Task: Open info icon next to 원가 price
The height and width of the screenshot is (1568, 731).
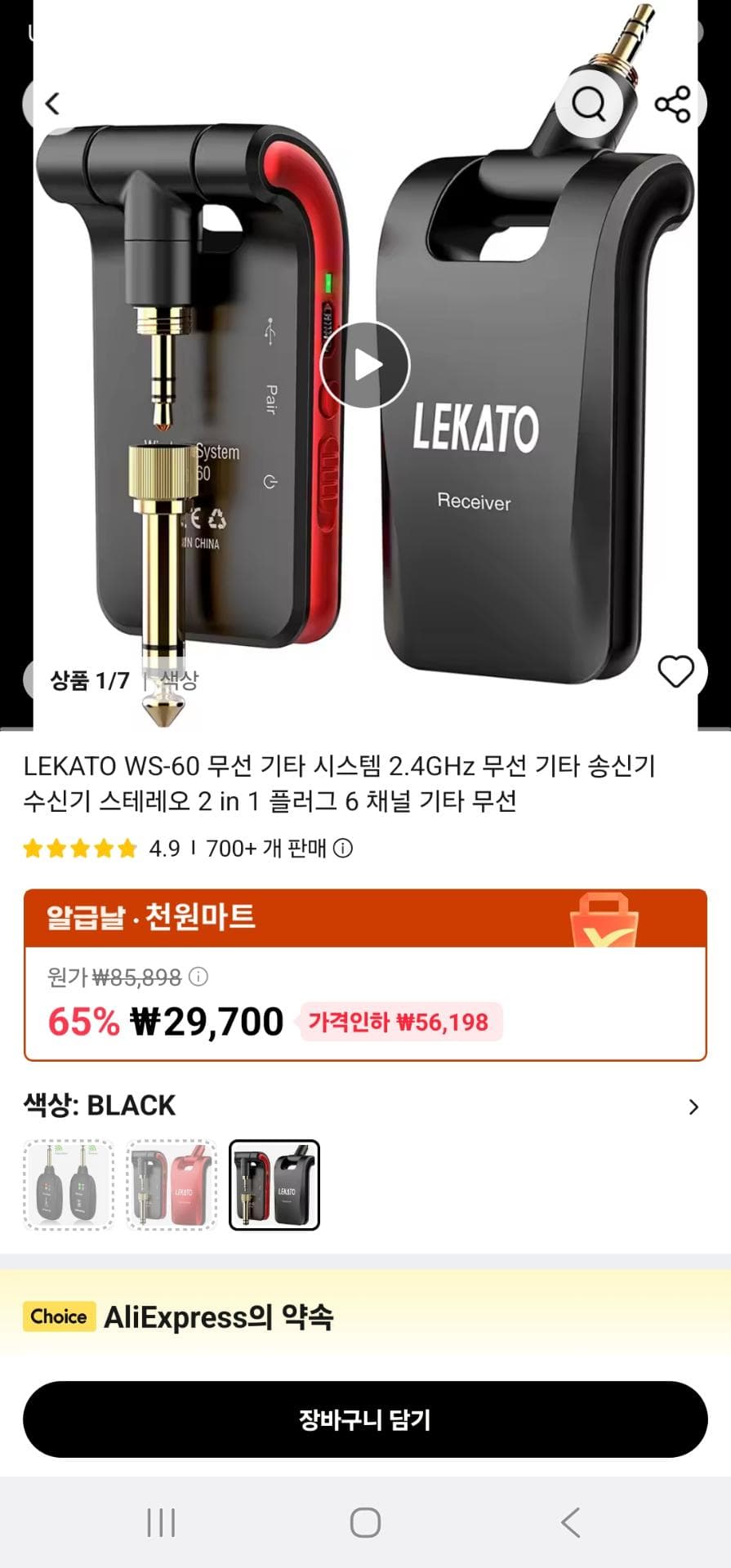Action: pyautogui.click(x=198, y=977)
